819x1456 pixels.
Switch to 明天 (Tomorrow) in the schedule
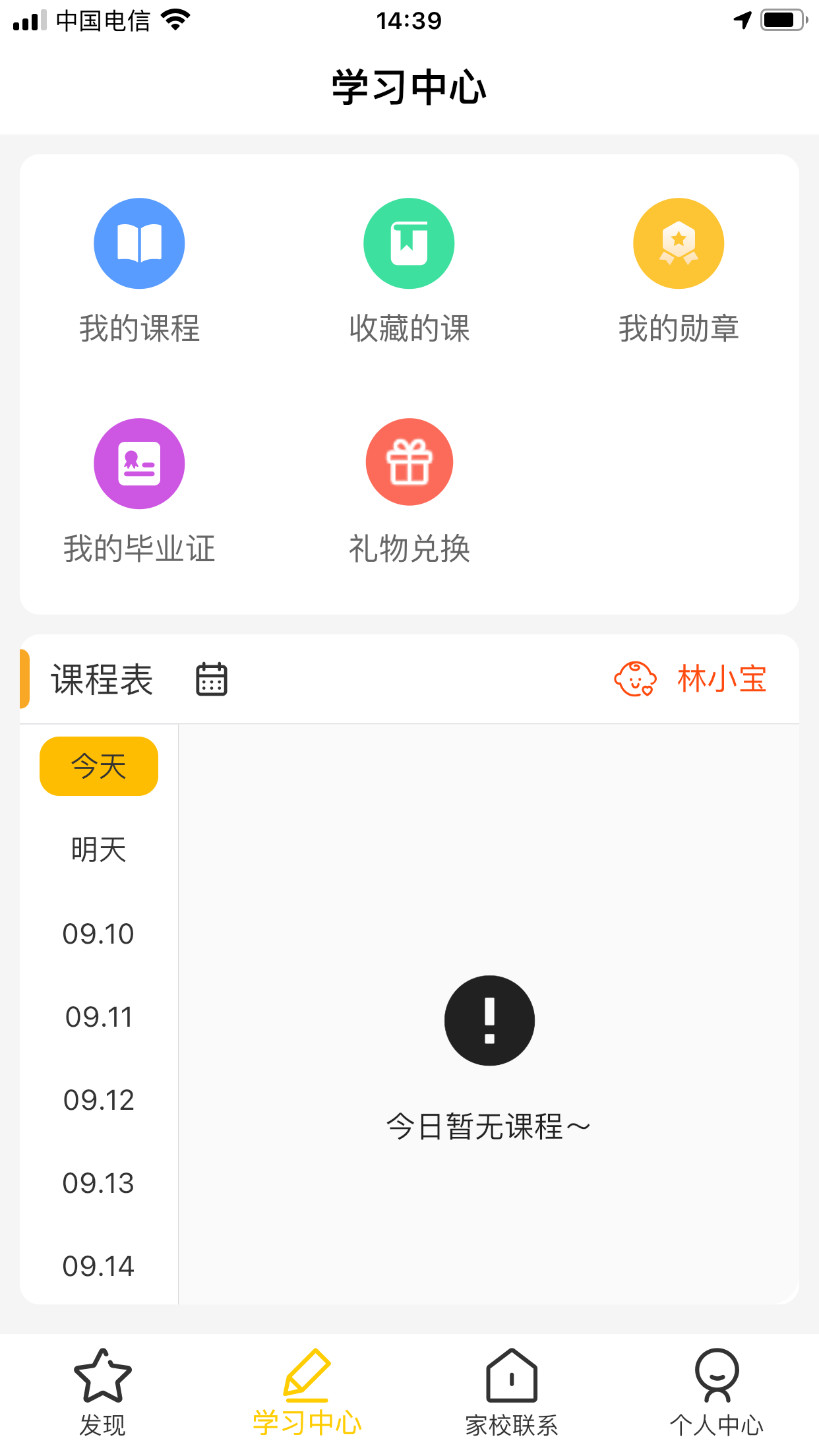tap(98, 849)
